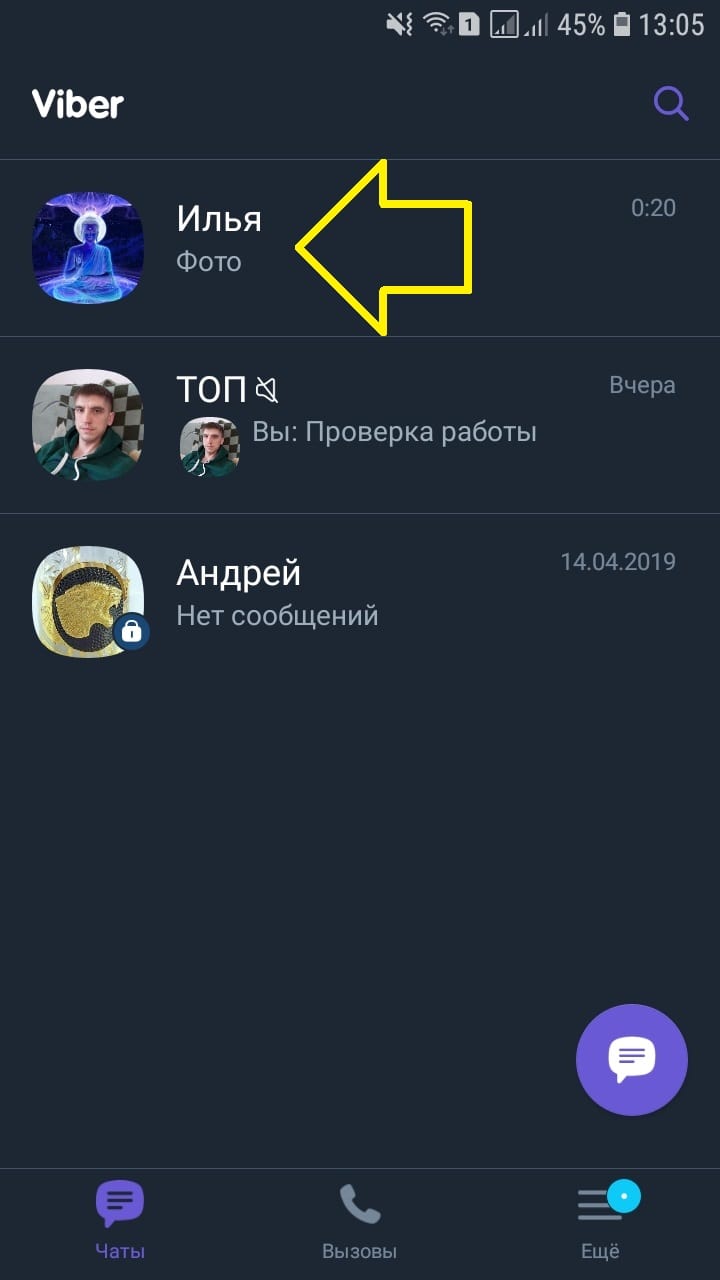This screenshot has width=720, height=1280.
Task: Open Илья's profile picture
Action: click(x=88, y=248)
